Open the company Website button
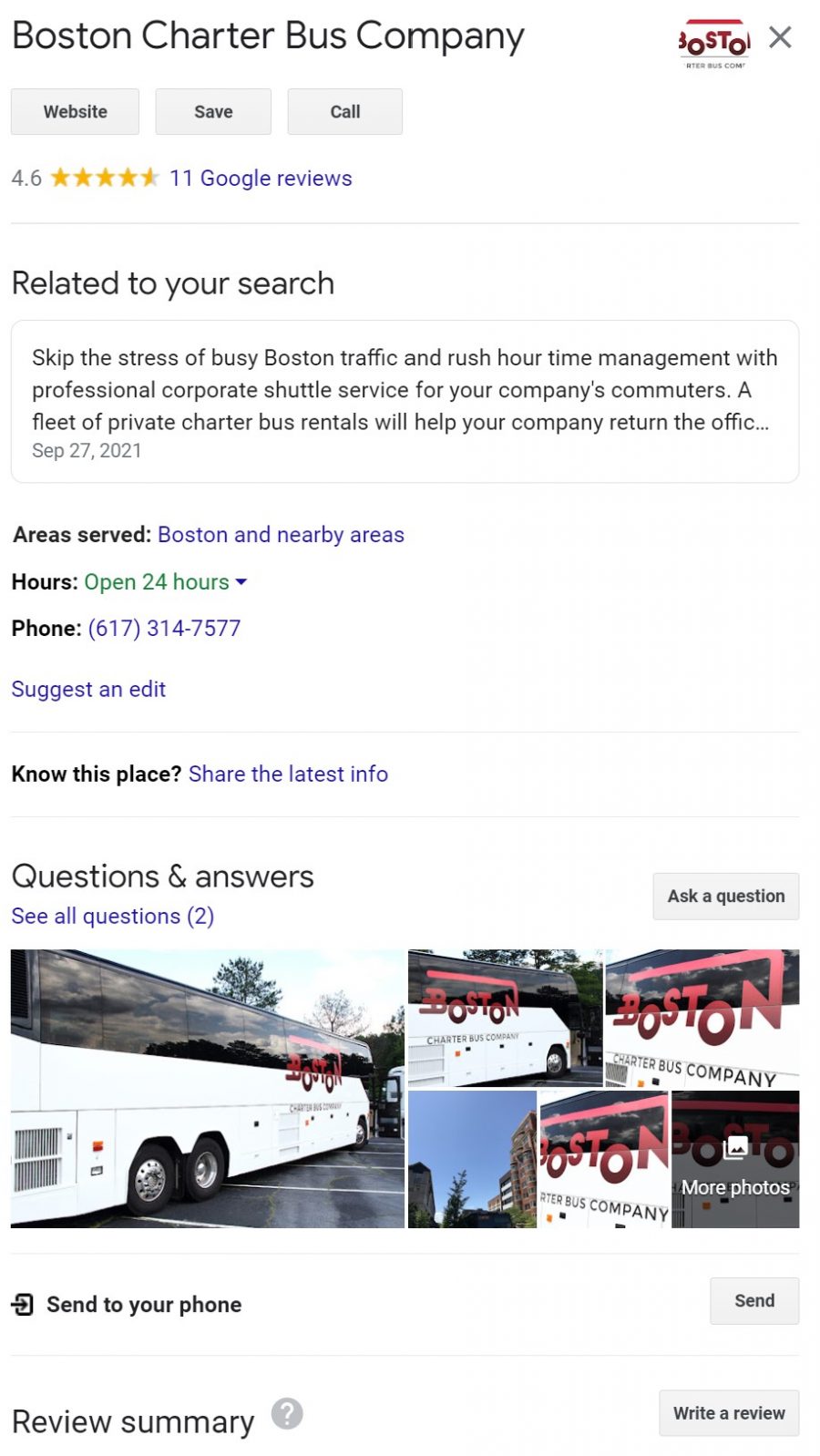820x1456 pixels. [75, 111]
